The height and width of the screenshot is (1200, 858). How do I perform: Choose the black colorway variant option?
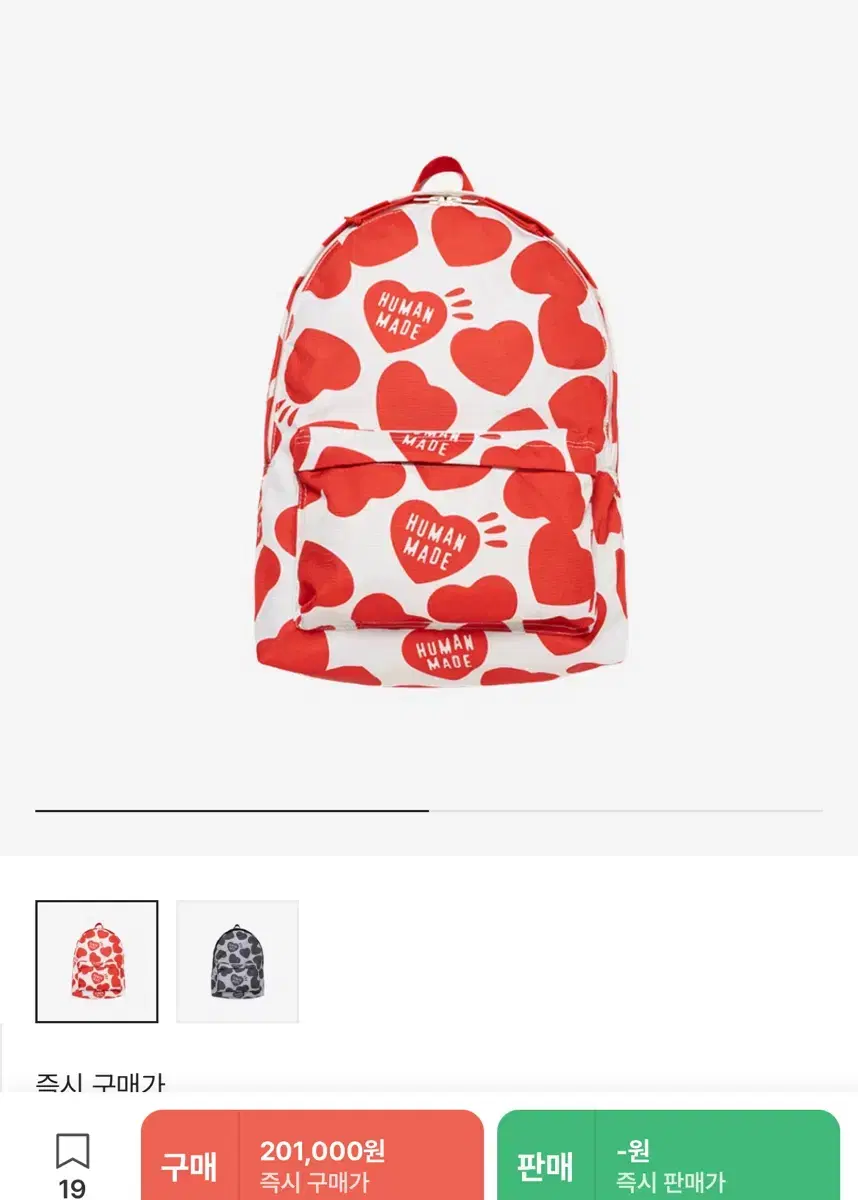[x=237, y=961]
